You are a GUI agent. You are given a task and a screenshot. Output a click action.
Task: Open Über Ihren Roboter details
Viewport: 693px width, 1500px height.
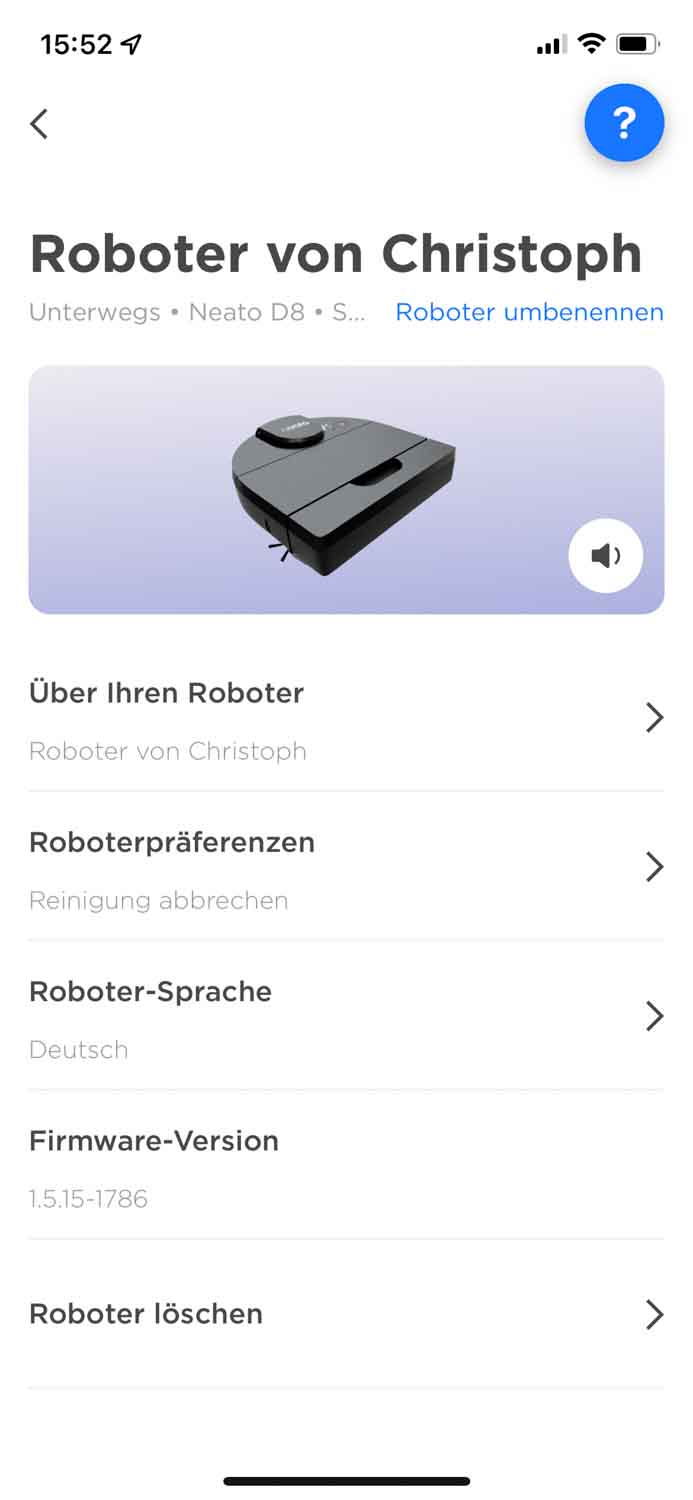coord(346,718)
